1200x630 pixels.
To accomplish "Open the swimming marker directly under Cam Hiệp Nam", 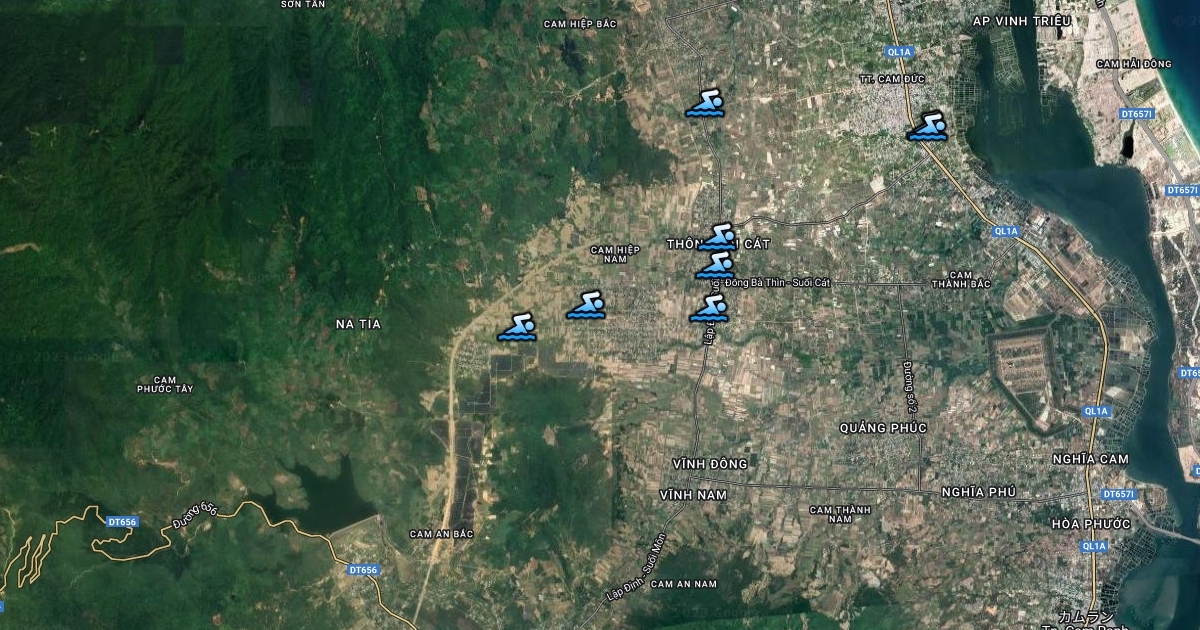I will (x=587, y=306).
